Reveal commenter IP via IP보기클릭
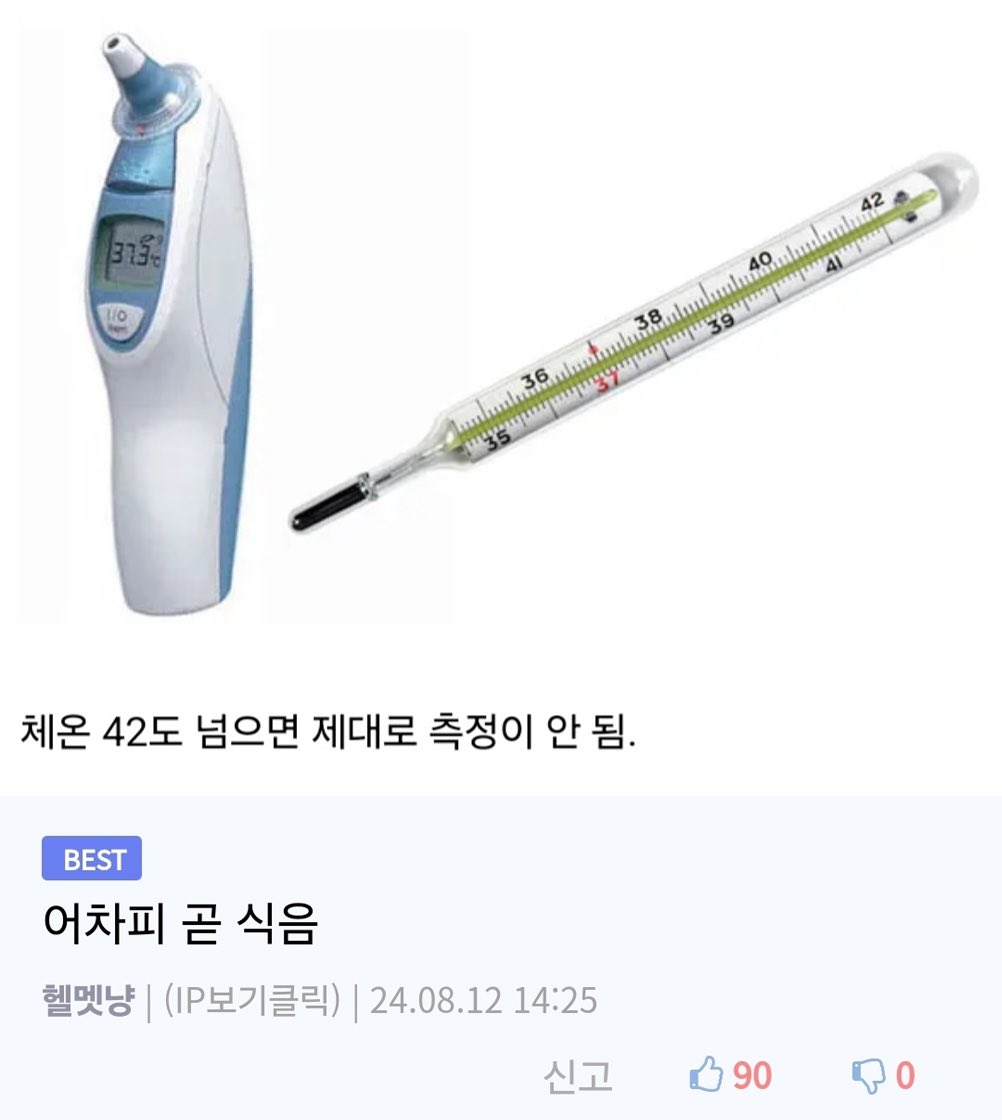This screenshot has width=1002, height=1120. pyautogui.click(x=251, y=1001)
